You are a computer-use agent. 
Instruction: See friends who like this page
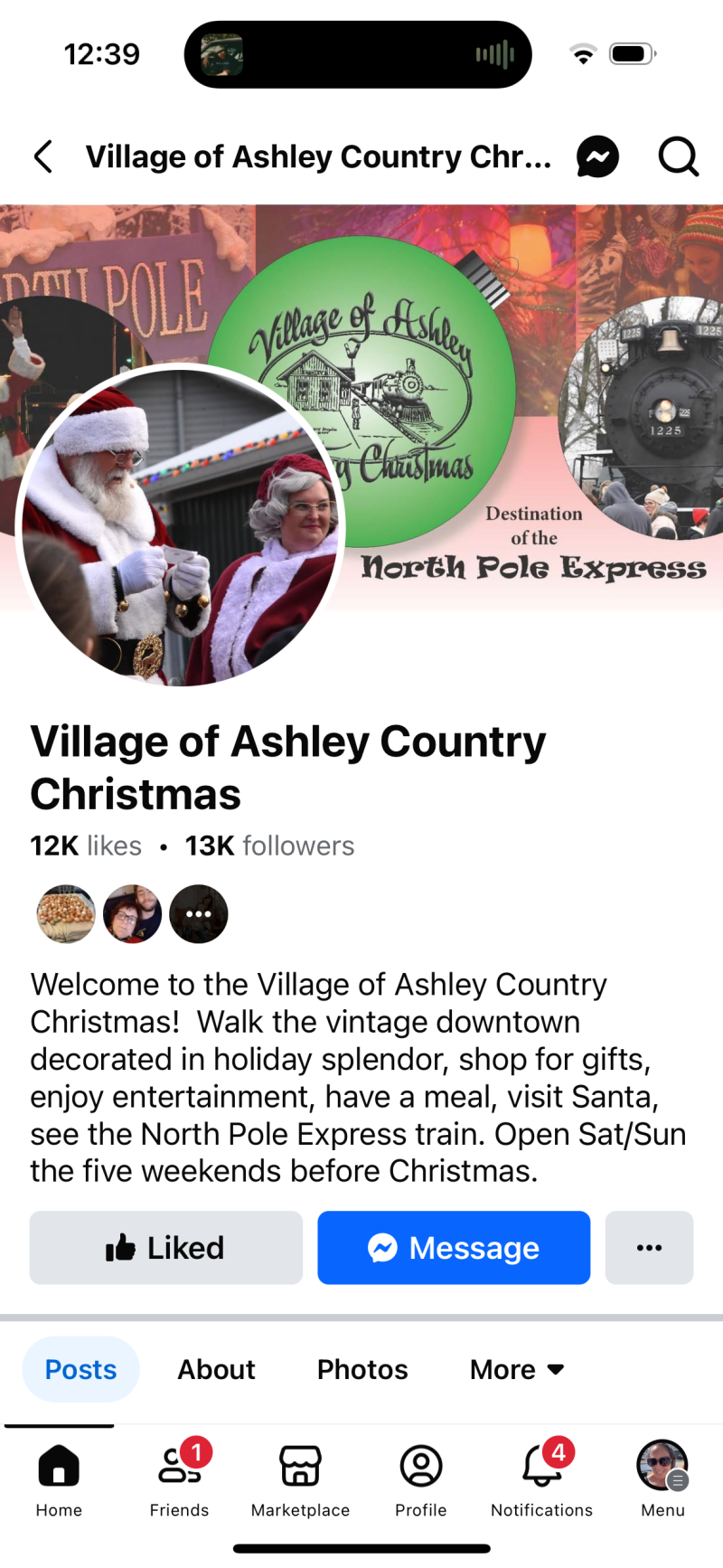pos(132,913)
